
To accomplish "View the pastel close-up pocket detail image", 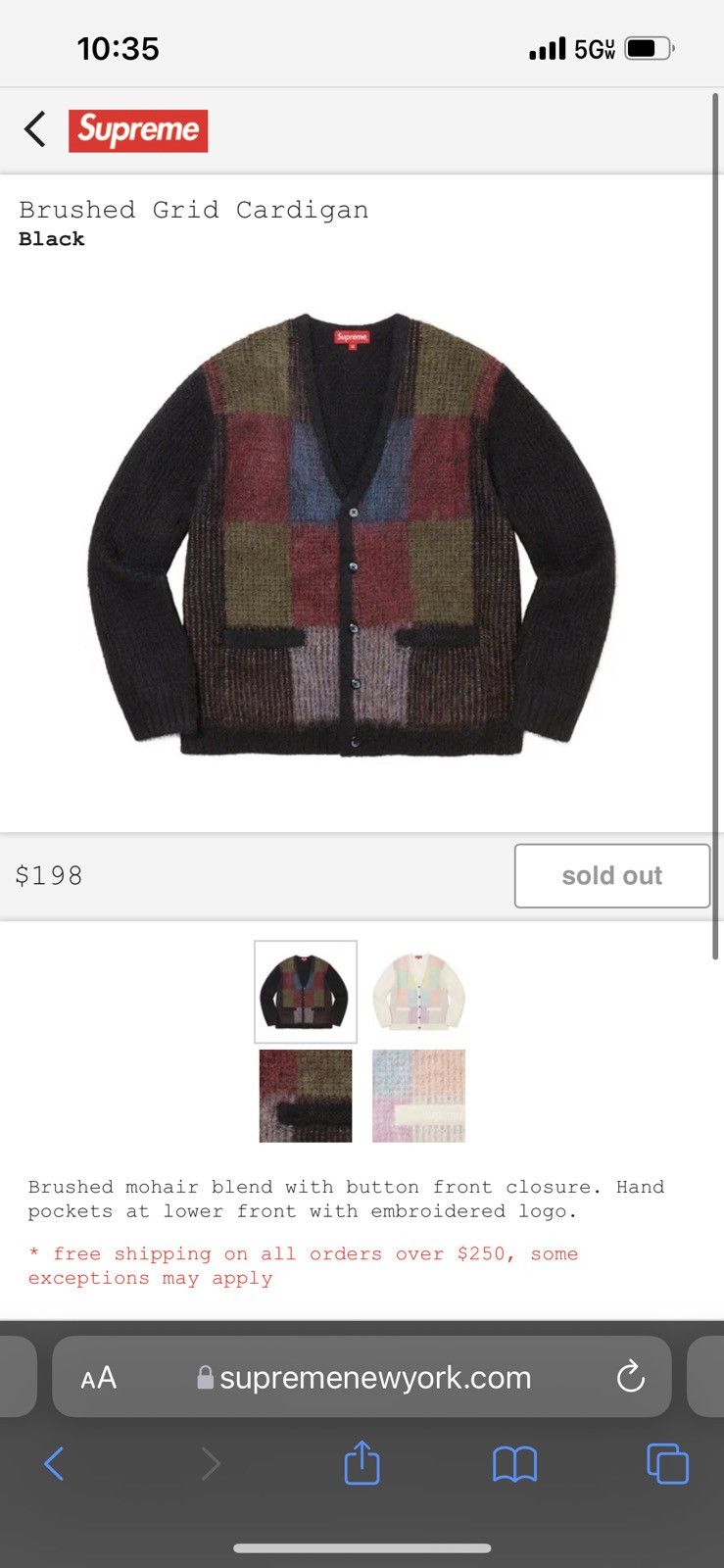I will pos(418,1096).
